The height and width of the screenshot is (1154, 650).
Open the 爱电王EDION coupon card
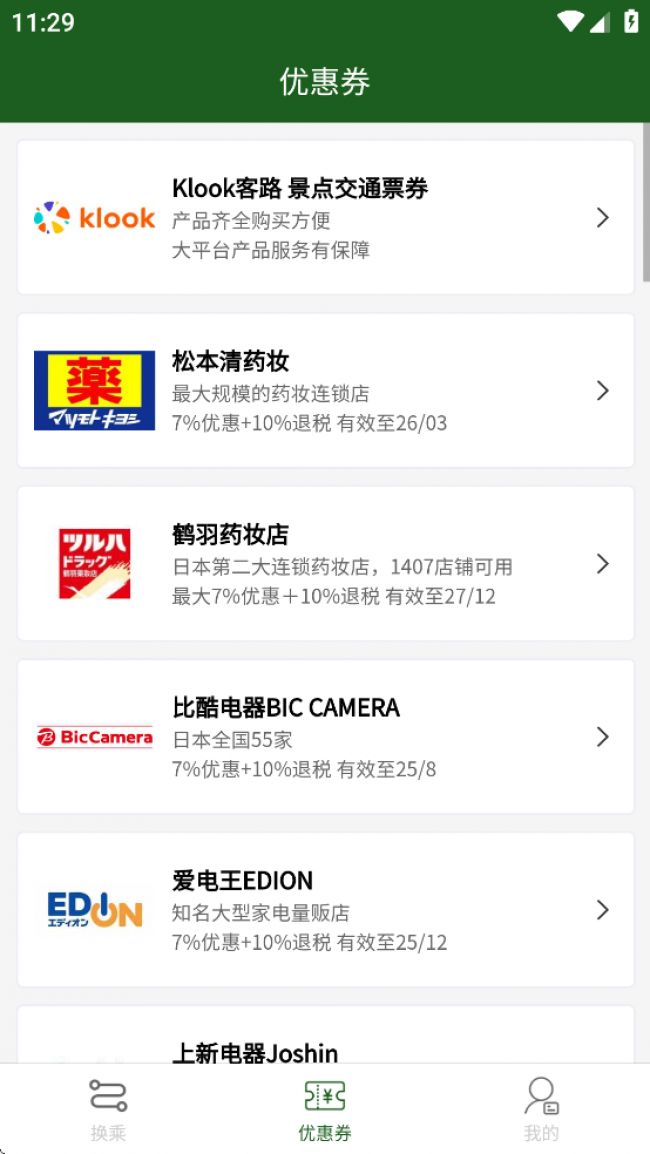tap(325, 910)
